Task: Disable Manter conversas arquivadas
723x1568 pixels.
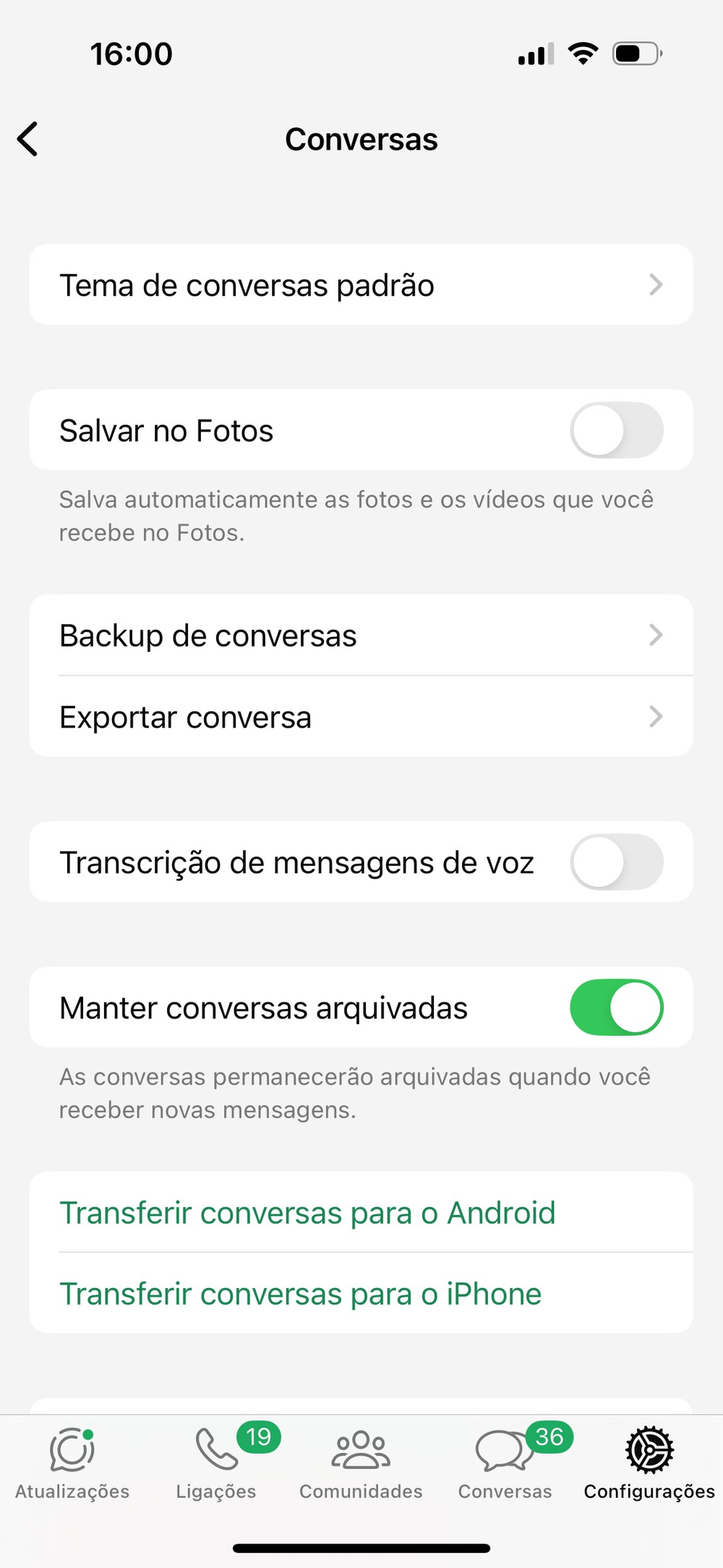Action: (x=616, y=1007)
